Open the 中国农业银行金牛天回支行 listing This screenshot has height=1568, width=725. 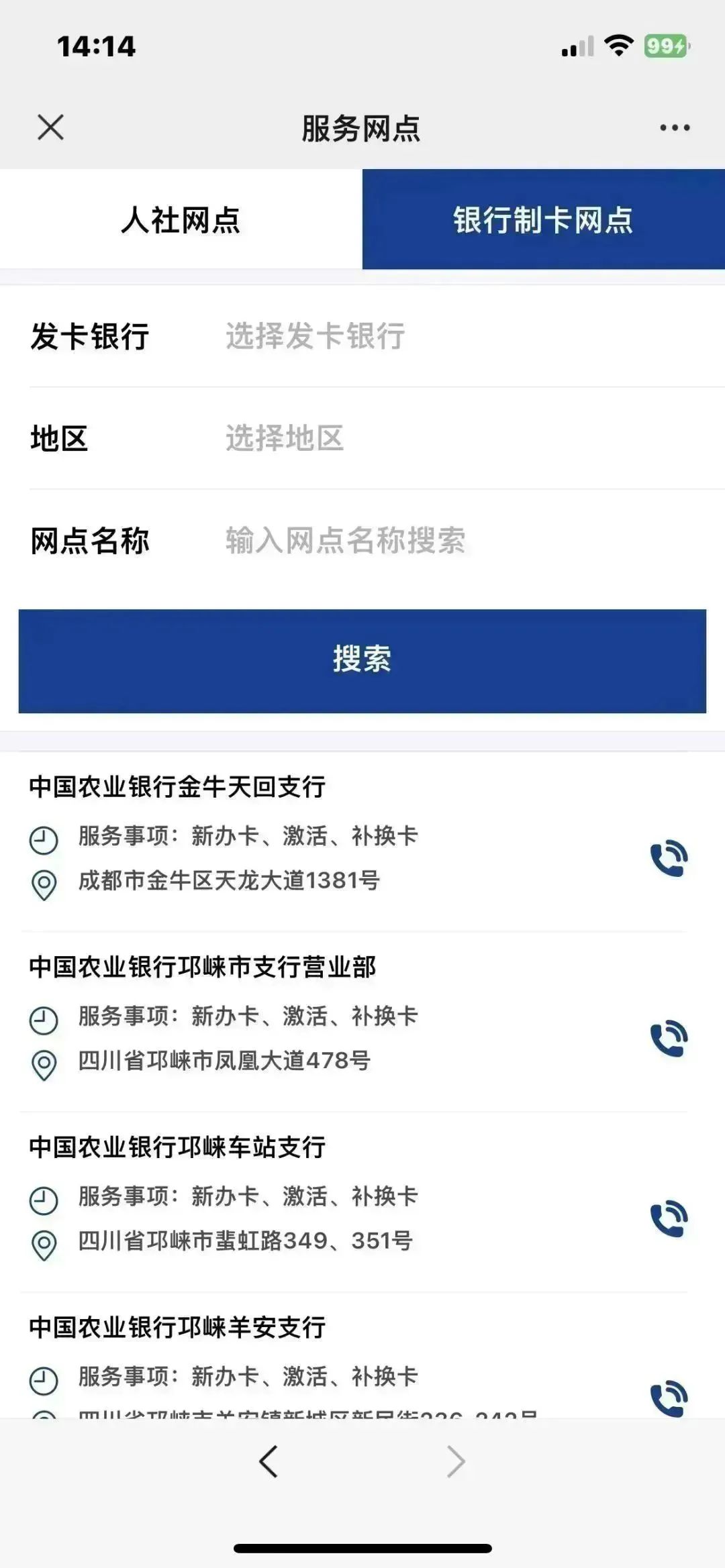tap(177, 787)
